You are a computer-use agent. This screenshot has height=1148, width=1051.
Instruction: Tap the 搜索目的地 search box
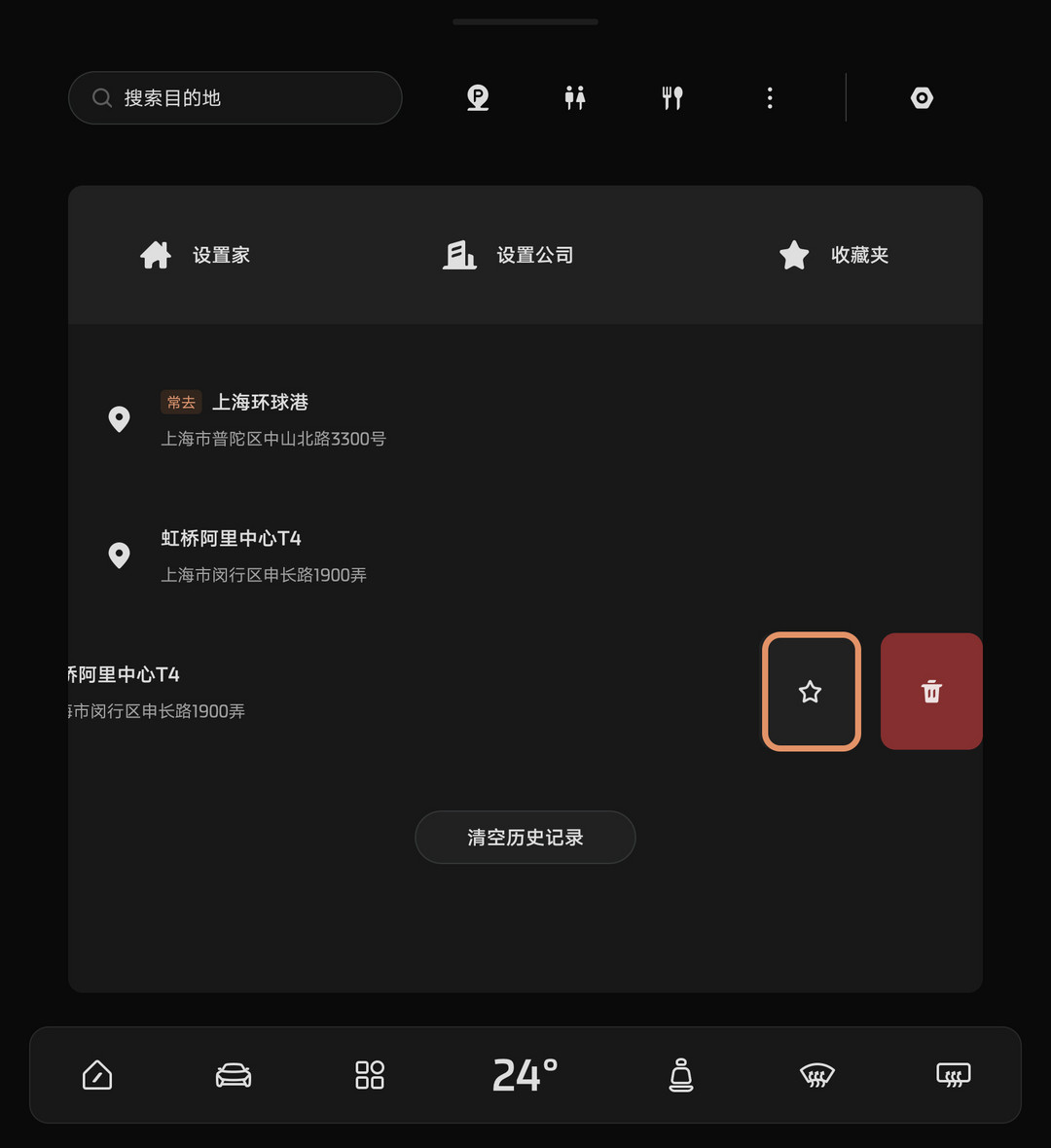click(235, 97)
